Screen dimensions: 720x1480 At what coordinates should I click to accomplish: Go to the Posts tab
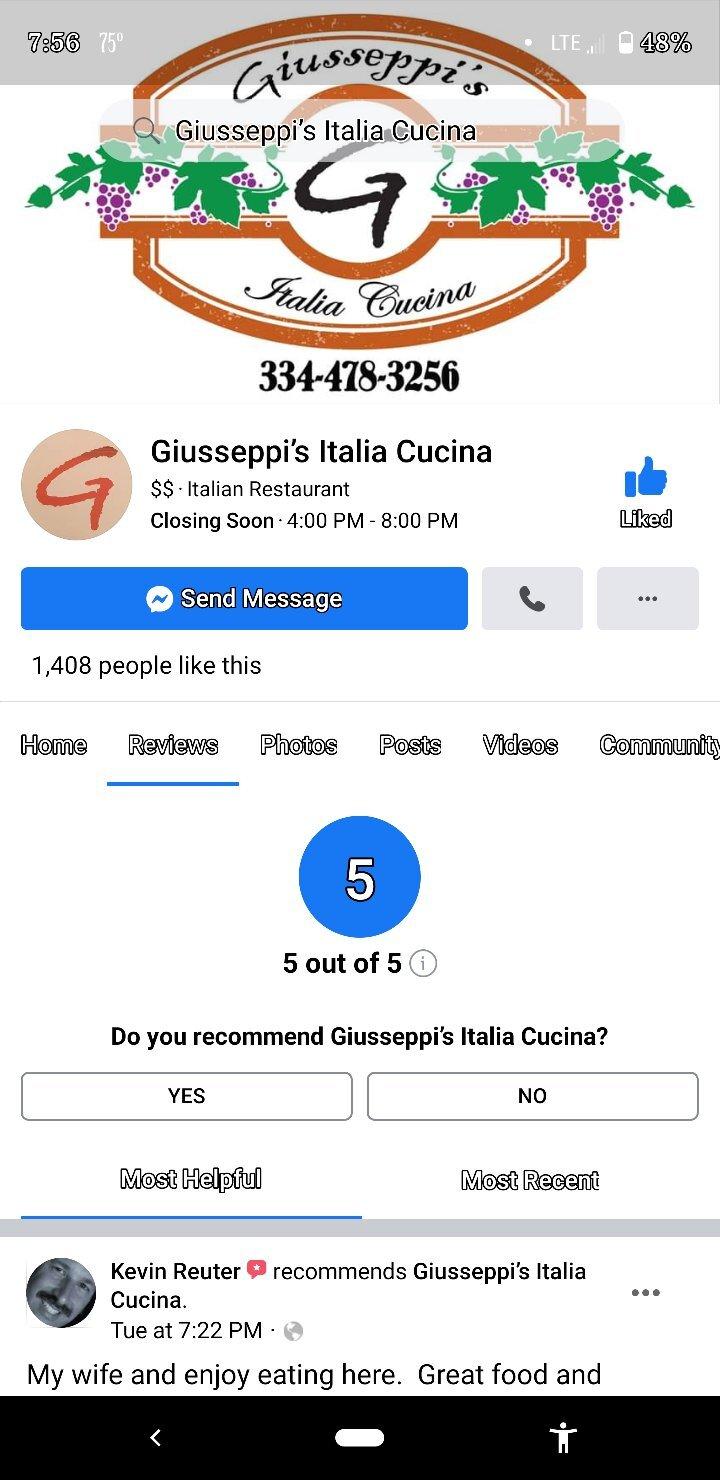410,745
